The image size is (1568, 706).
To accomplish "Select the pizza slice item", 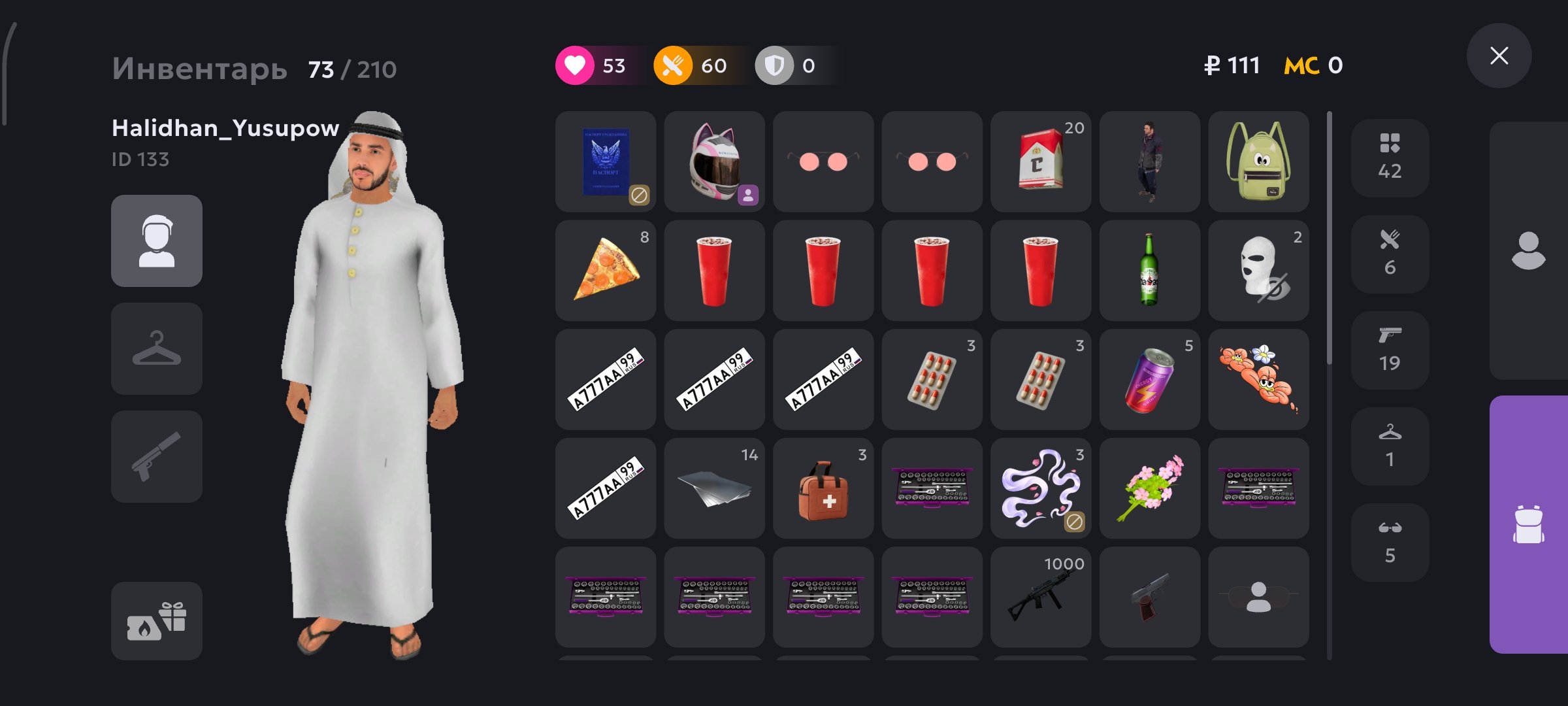I will point(606,270).
